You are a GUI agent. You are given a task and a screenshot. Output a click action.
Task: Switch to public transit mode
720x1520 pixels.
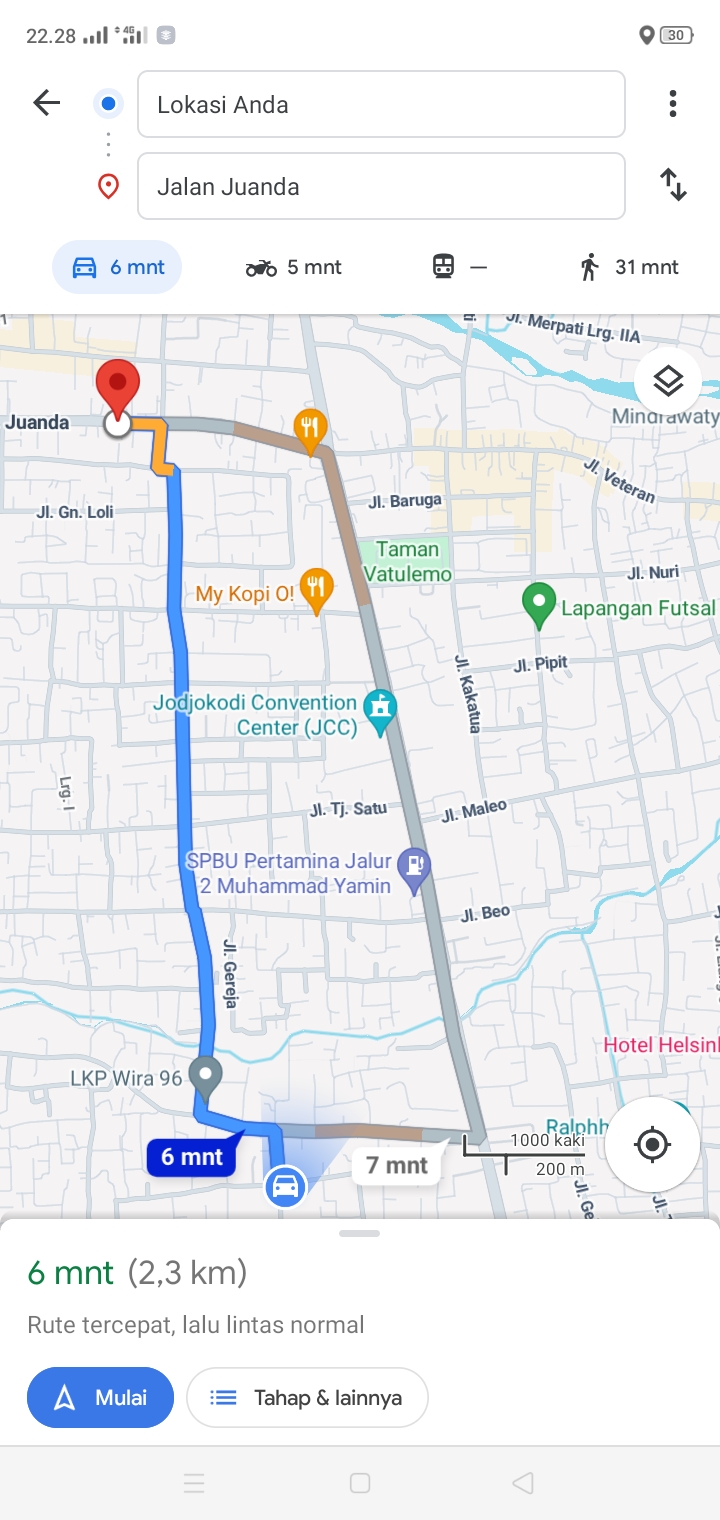460,267
